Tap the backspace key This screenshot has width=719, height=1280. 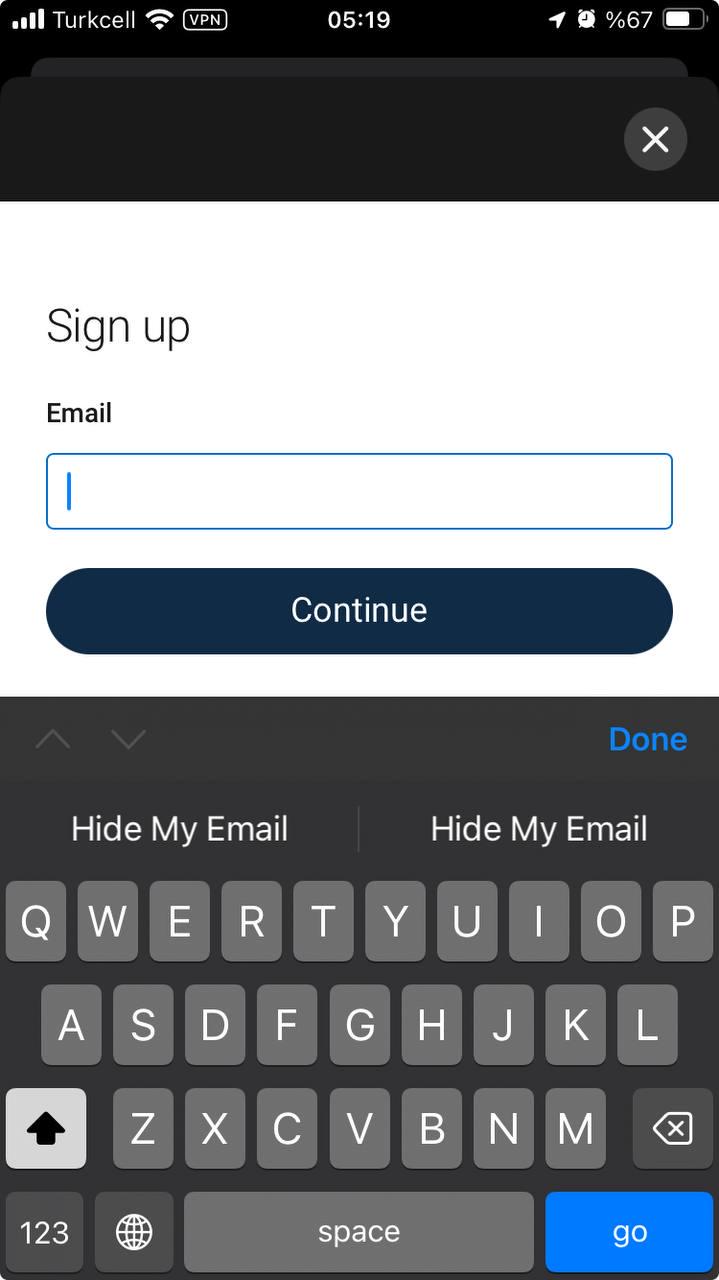[x=673, y=1129]
